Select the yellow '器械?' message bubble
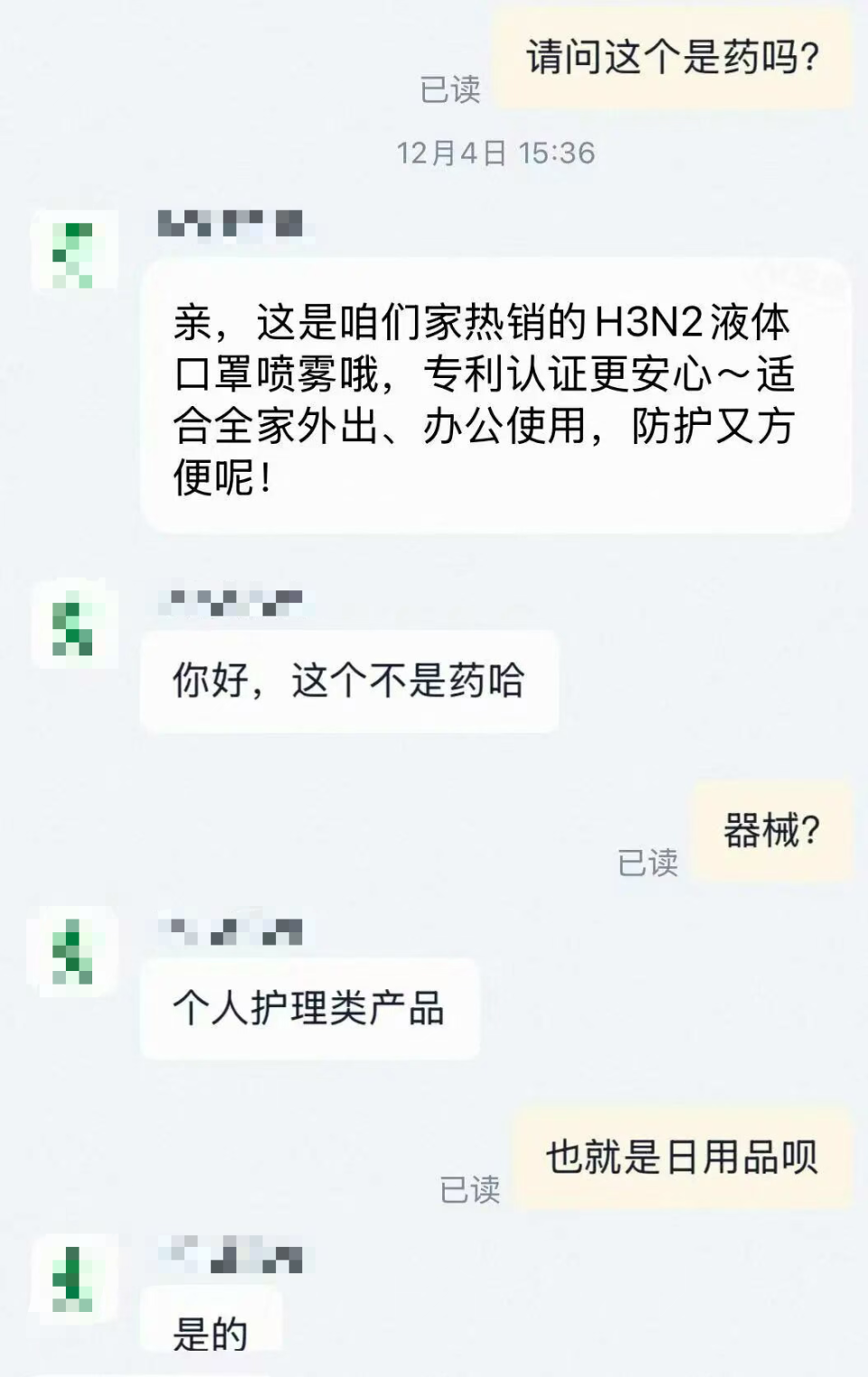Viewport: 868px width, 1377px height. point(773,827)
